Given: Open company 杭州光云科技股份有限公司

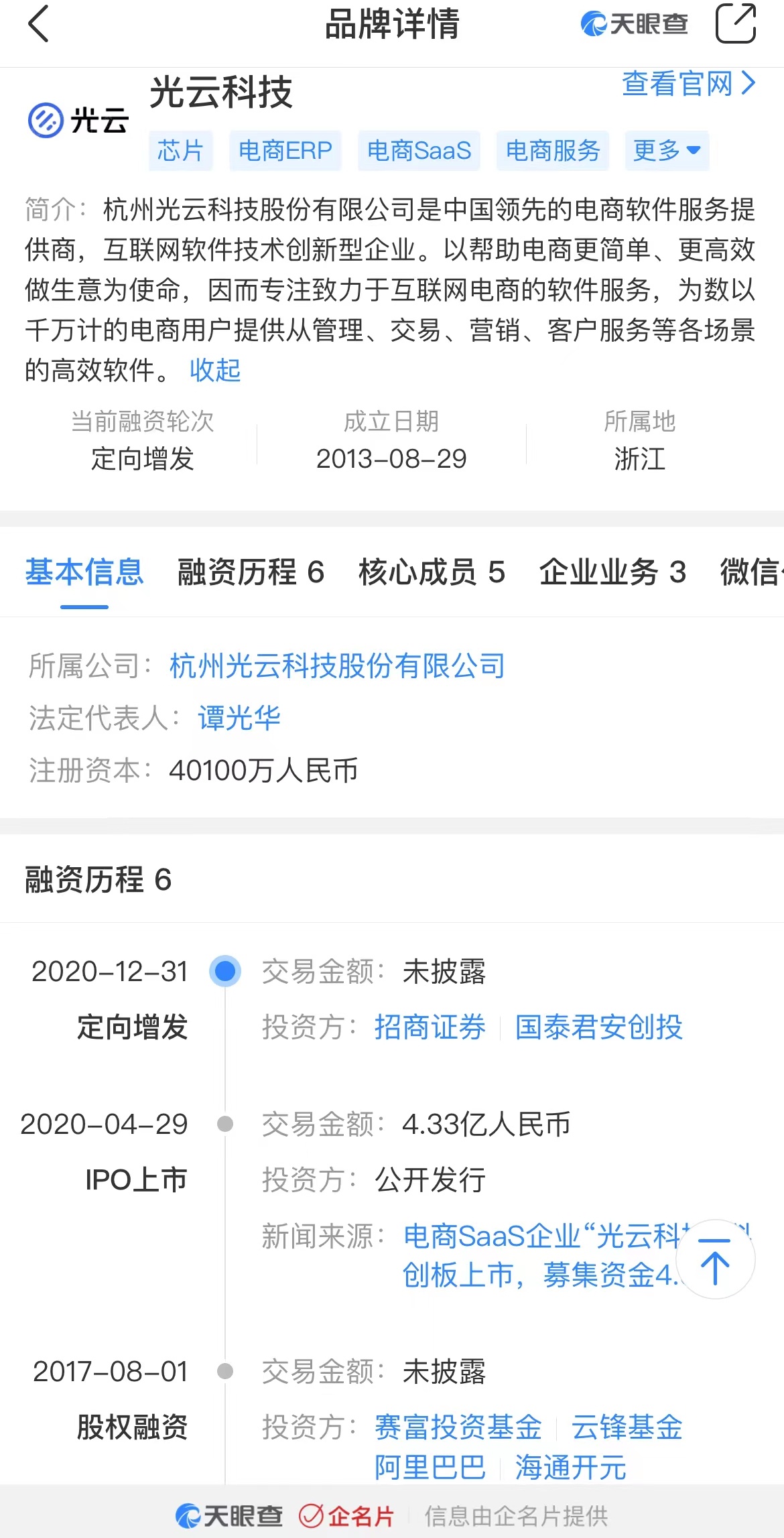Looking at the screenshot, I should point(337,666).
